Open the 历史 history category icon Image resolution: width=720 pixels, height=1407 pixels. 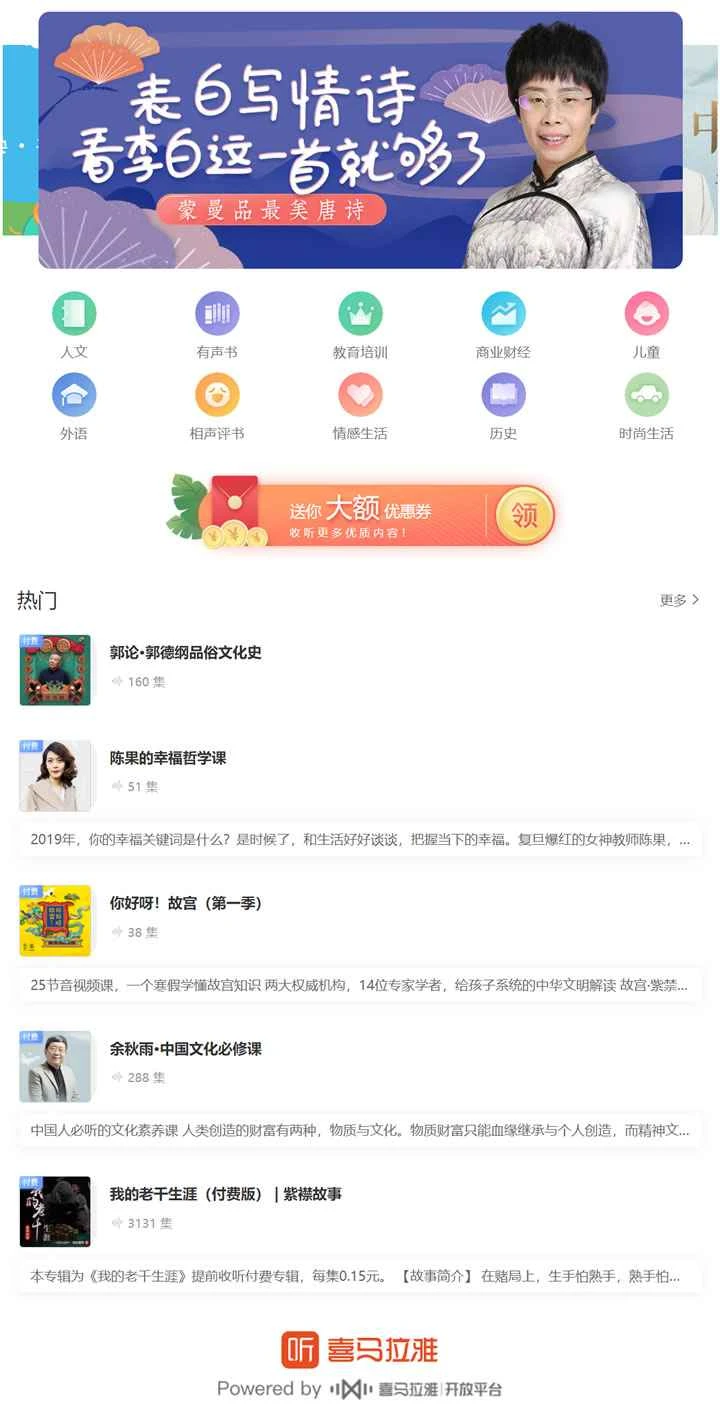pyautogui.click(x=503, y=396)
